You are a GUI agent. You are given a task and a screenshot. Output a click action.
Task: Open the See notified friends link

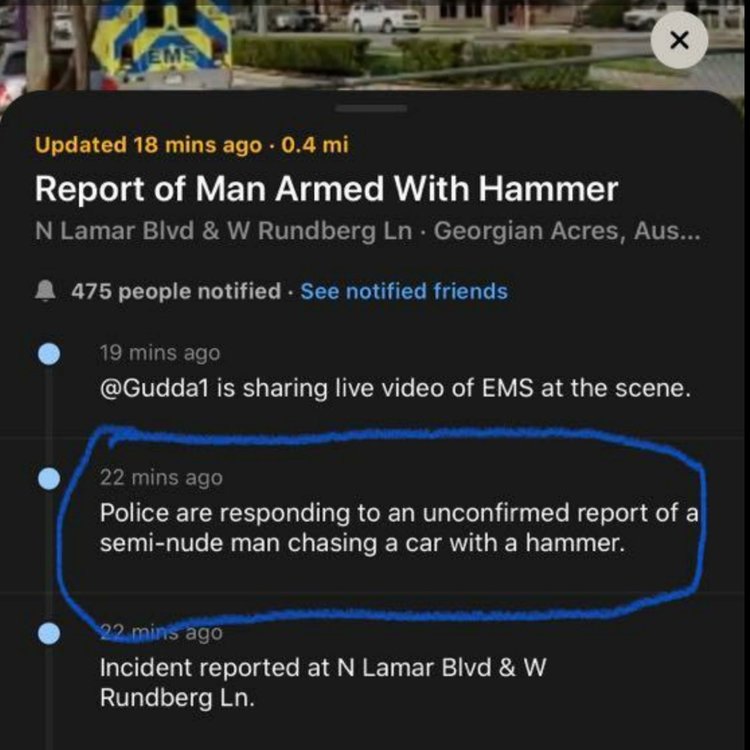point(403,291)
